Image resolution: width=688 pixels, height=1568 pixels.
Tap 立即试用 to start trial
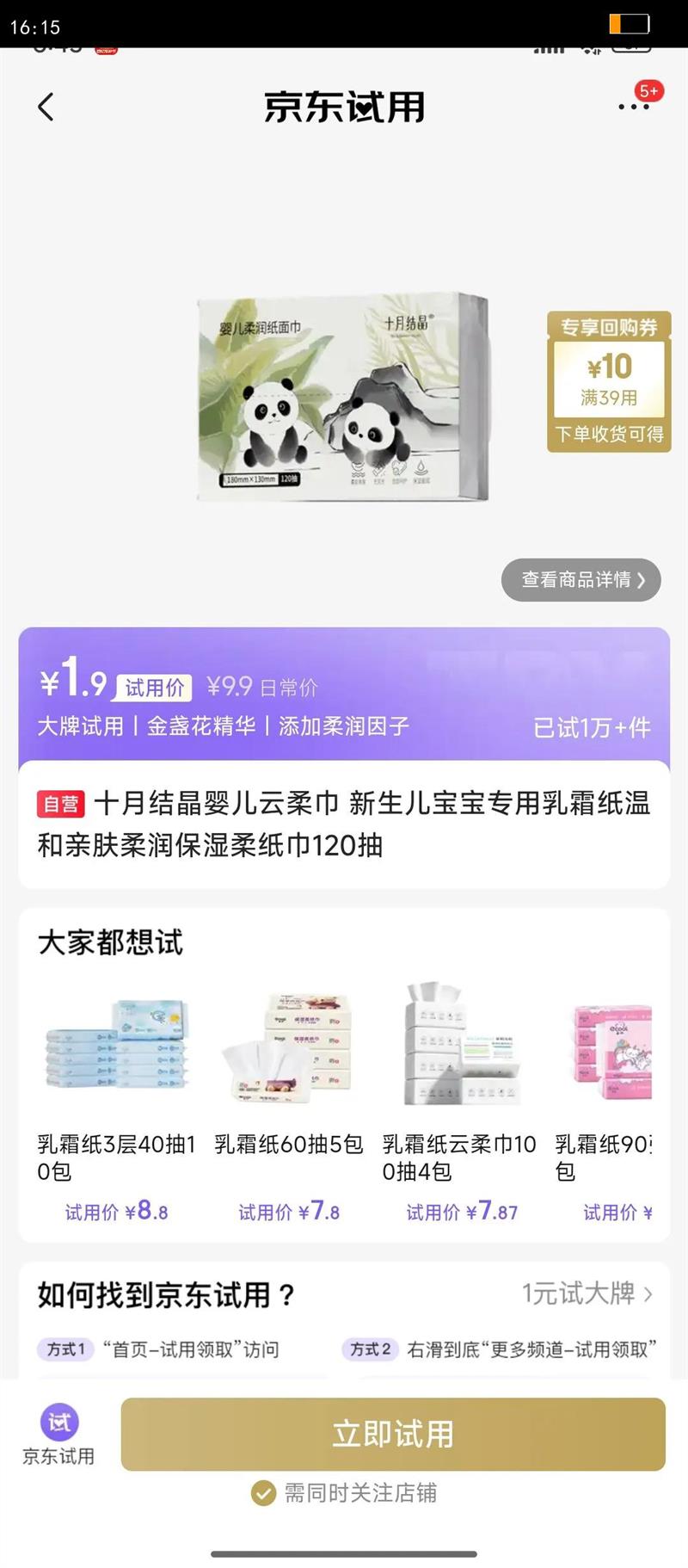pos(393,1434)
